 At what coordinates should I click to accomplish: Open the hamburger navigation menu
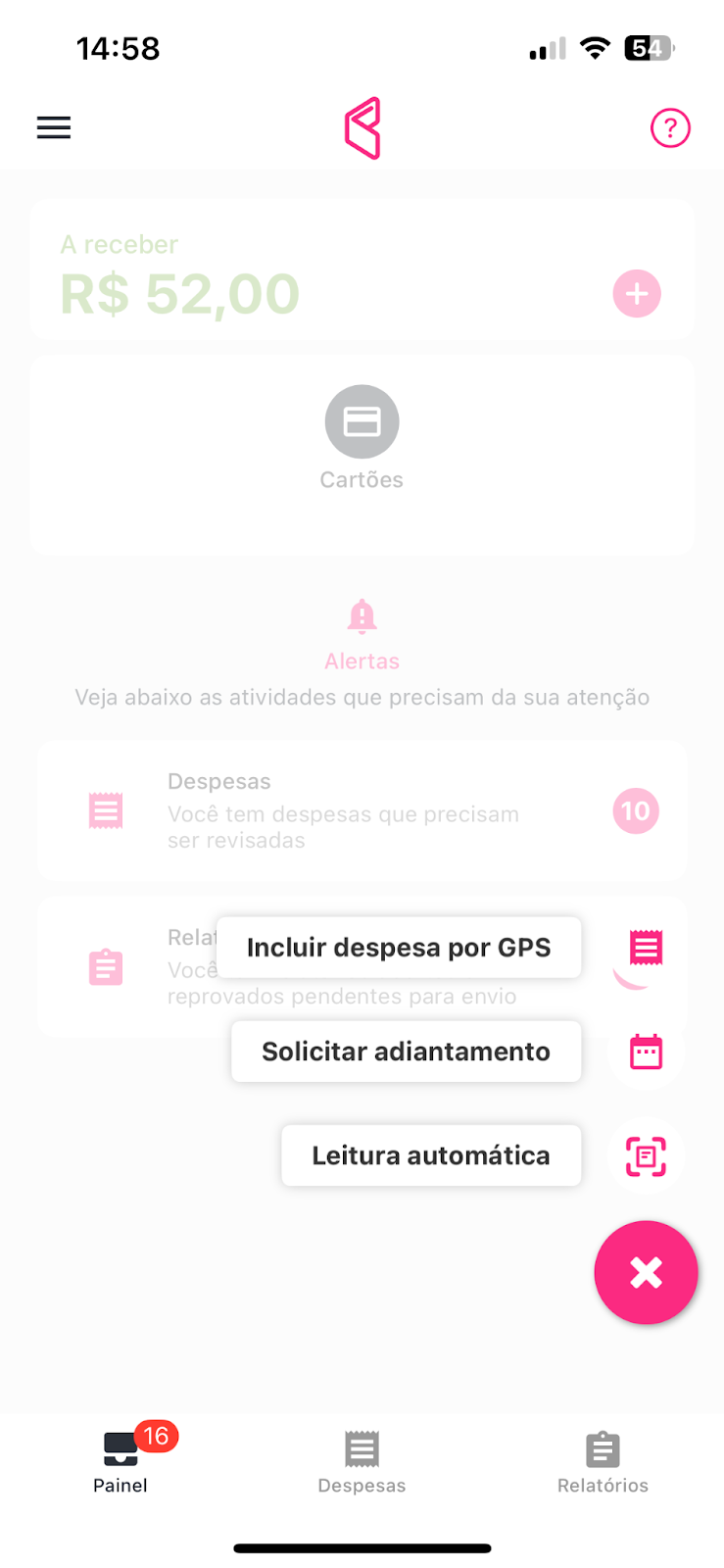click(x=53, y=127)
